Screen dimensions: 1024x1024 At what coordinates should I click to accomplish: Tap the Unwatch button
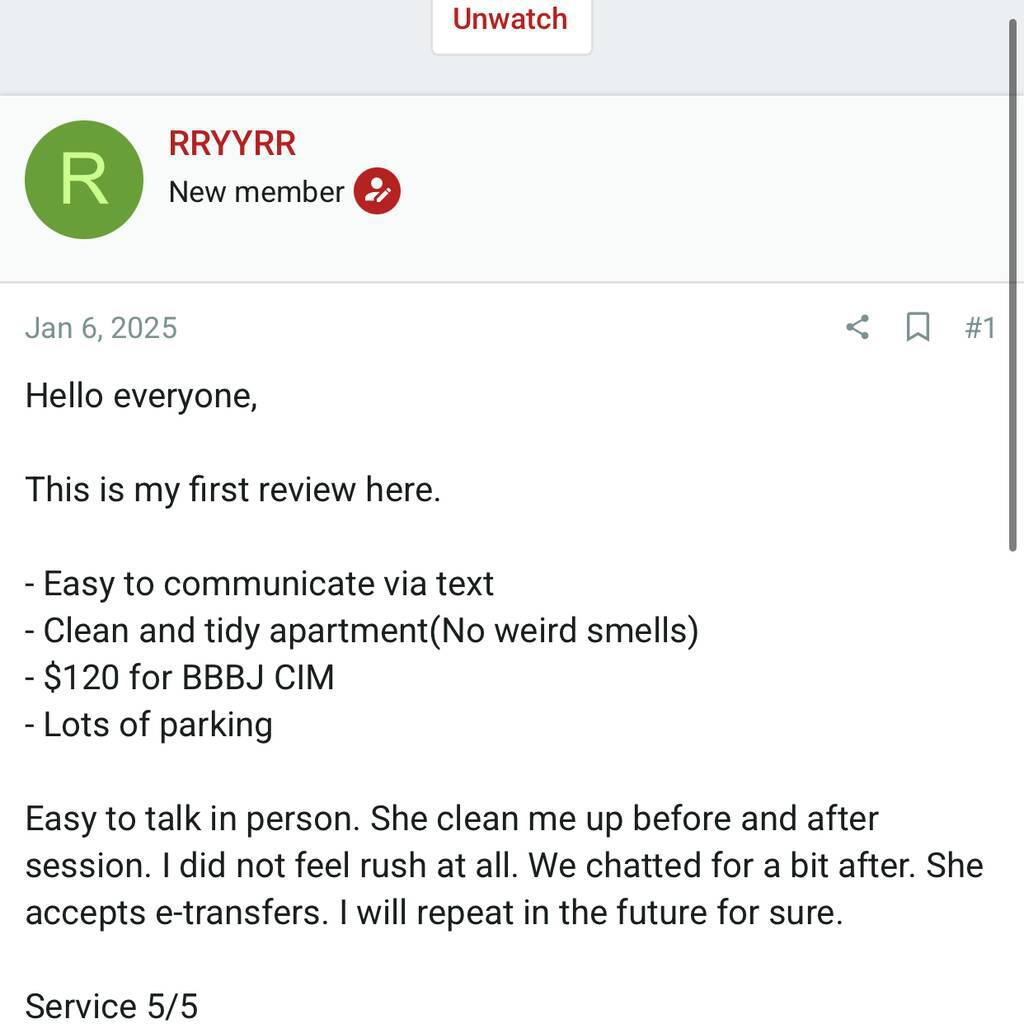510,20
